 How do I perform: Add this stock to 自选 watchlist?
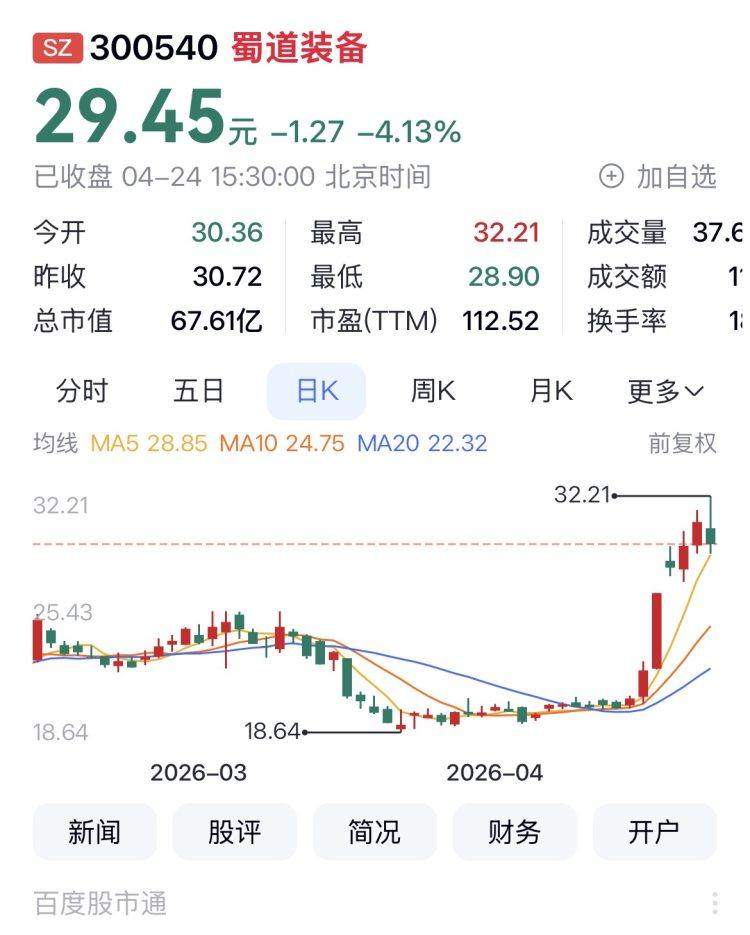coord(658,177)
